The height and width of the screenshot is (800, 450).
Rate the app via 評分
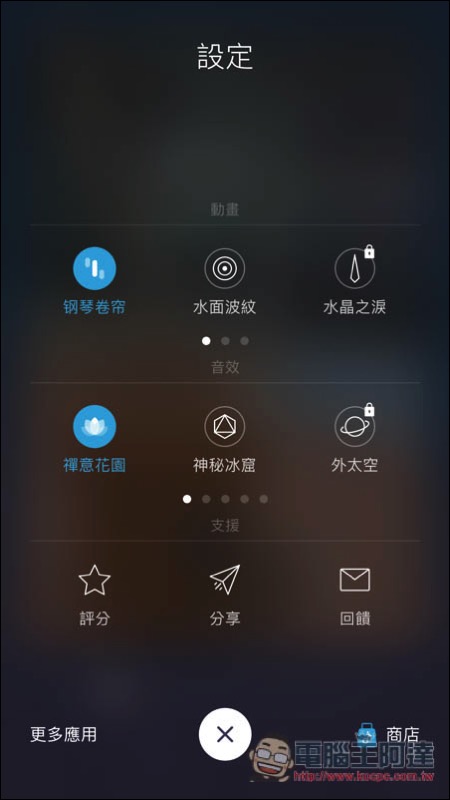pyautogui.click(x=94, y=596)
